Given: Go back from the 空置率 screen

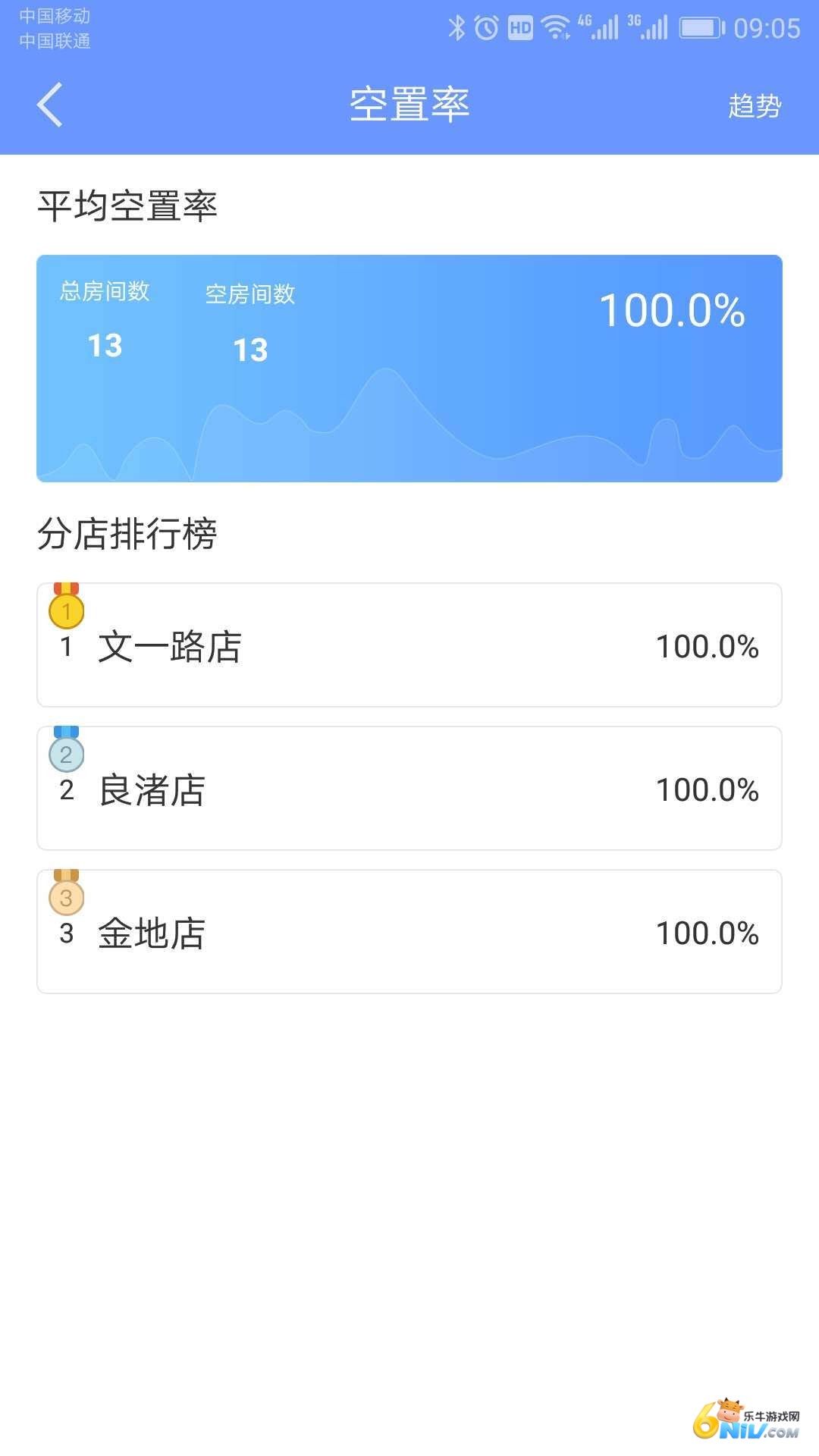Looking at the screenshot, I should coord(50,105).
